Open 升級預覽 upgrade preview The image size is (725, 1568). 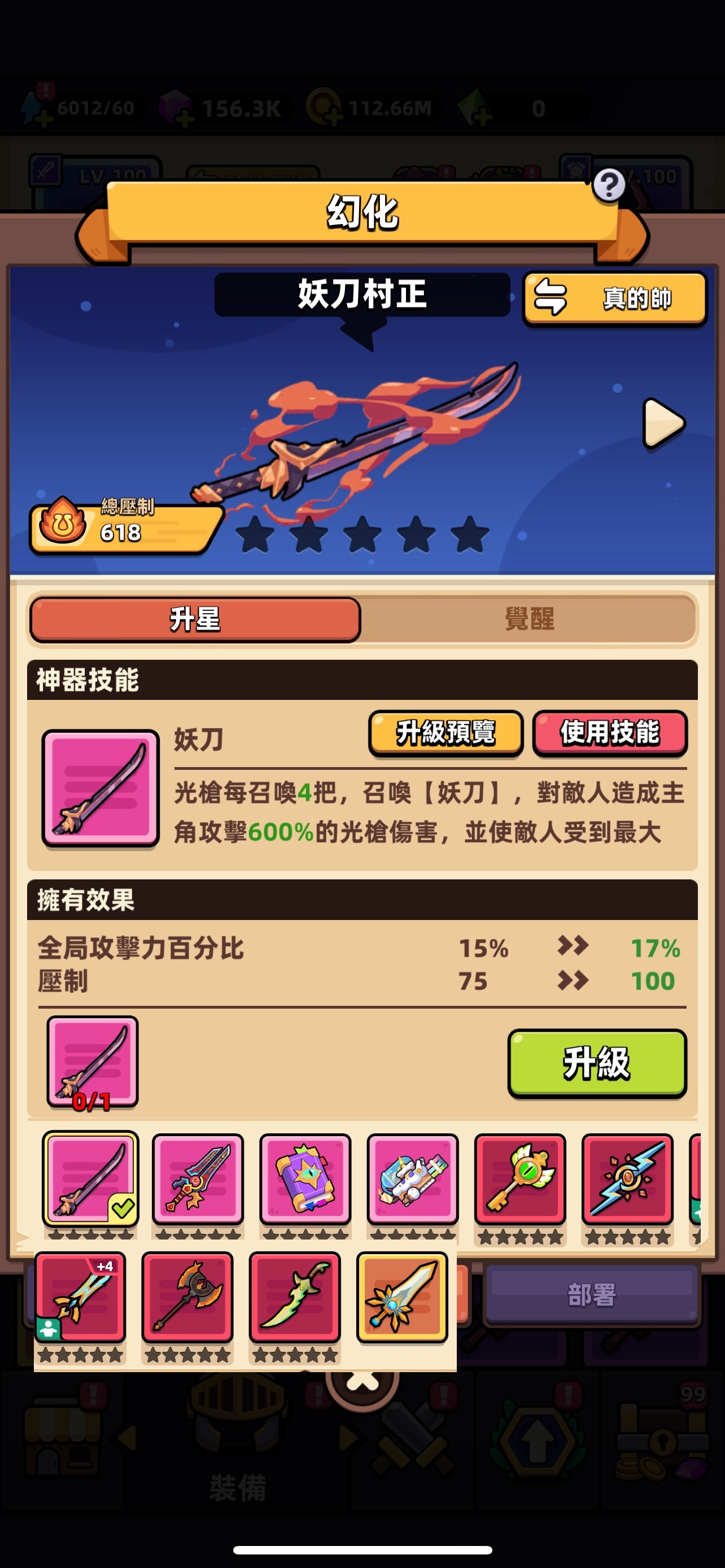click(x=446, y=732)
